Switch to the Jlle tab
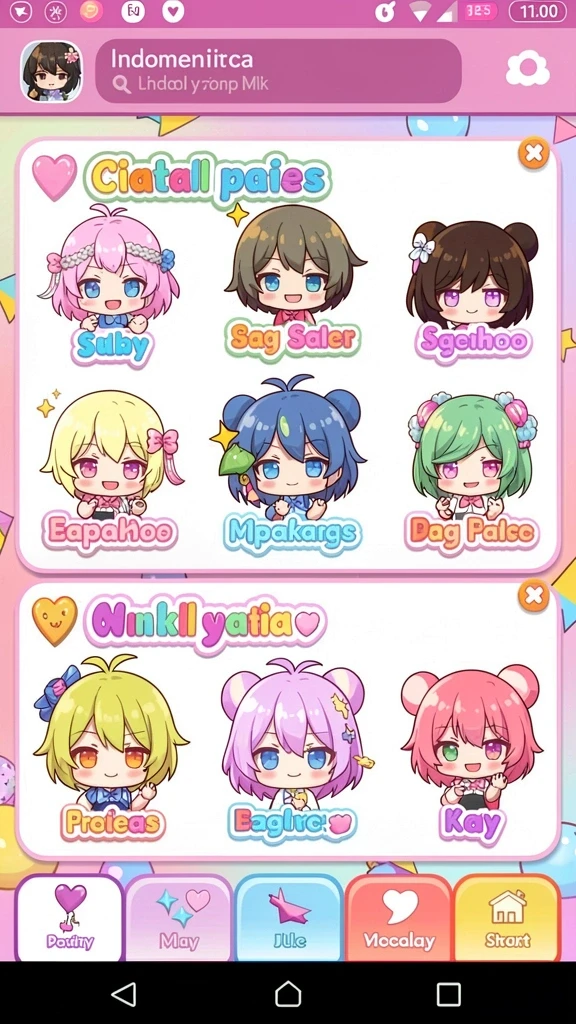 click(289, 918)
